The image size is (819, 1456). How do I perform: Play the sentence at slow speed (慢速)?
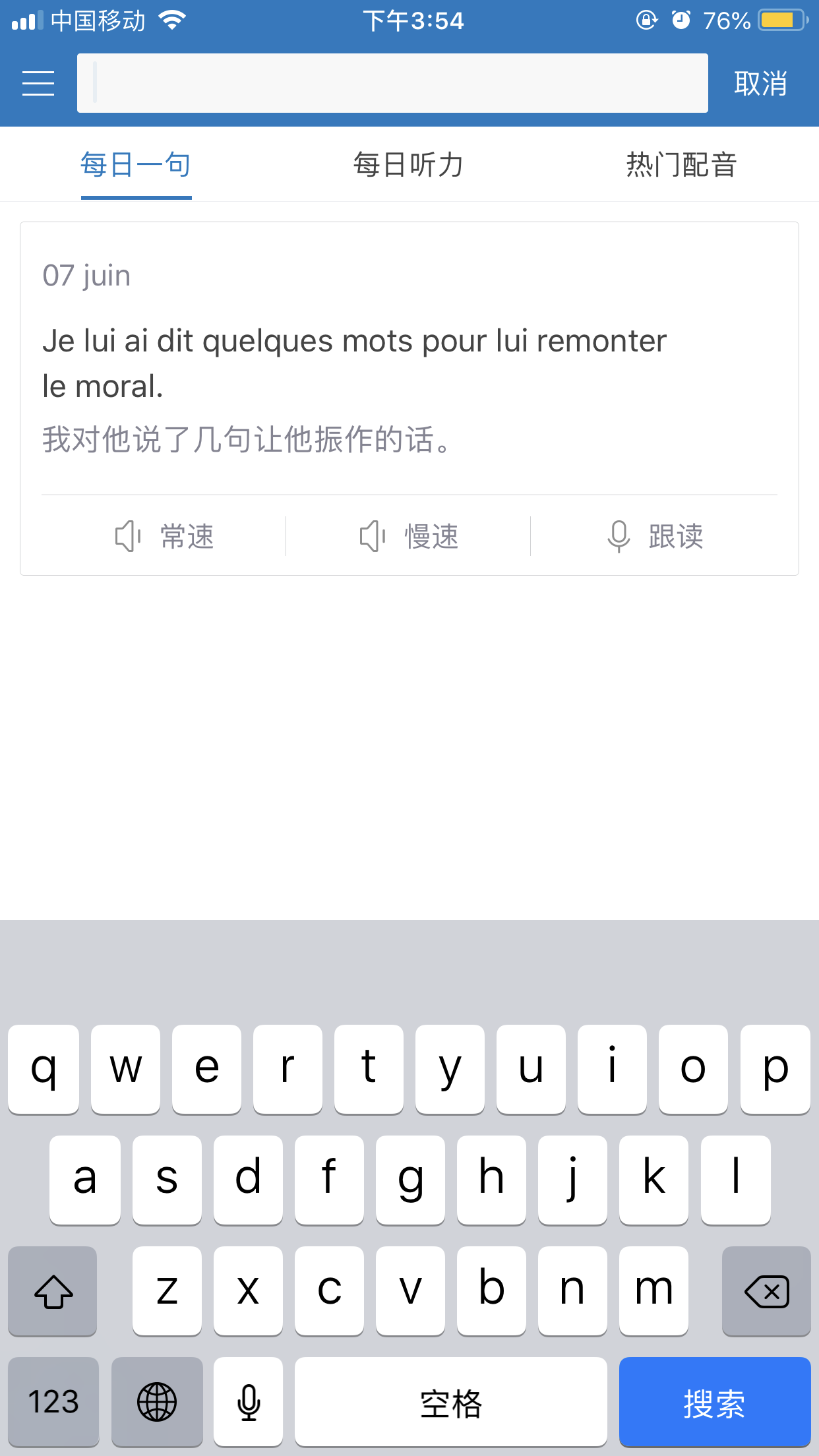point(409,536)
